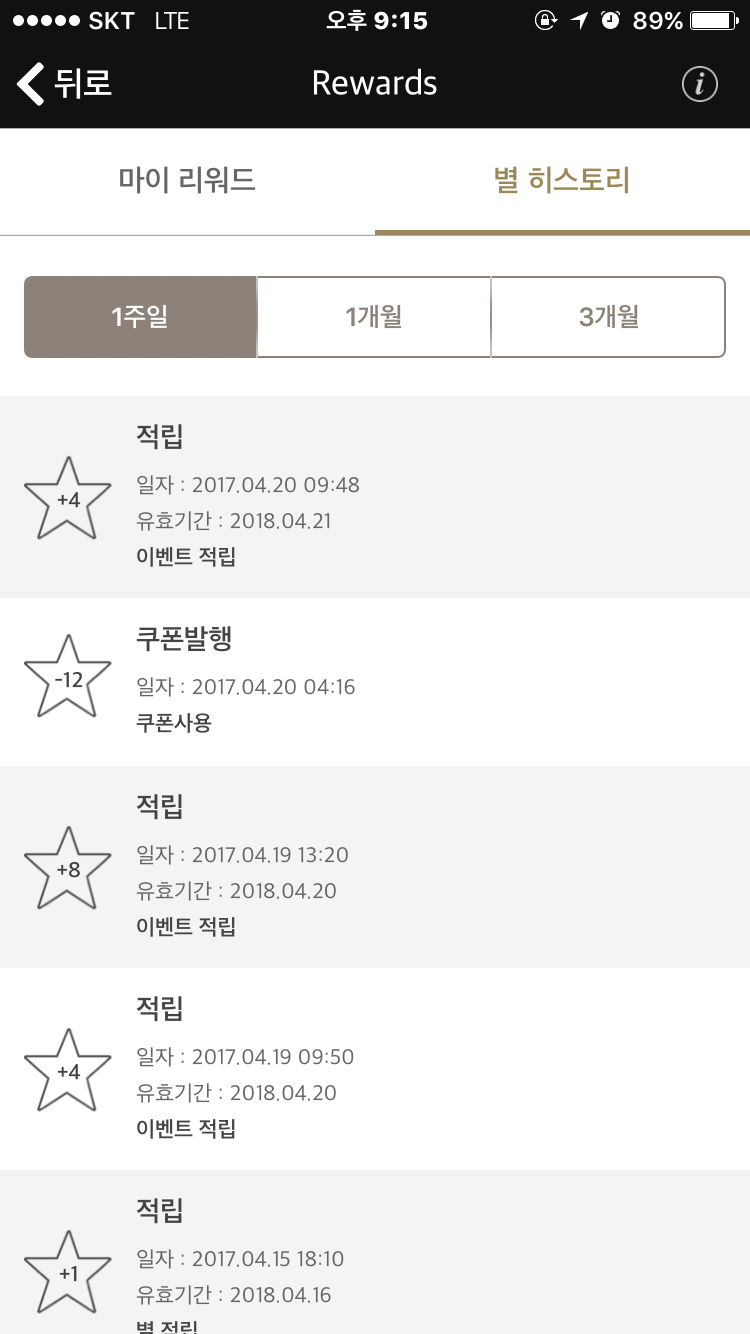Go back using the 뒤로 button

click(x=66, y=83)
